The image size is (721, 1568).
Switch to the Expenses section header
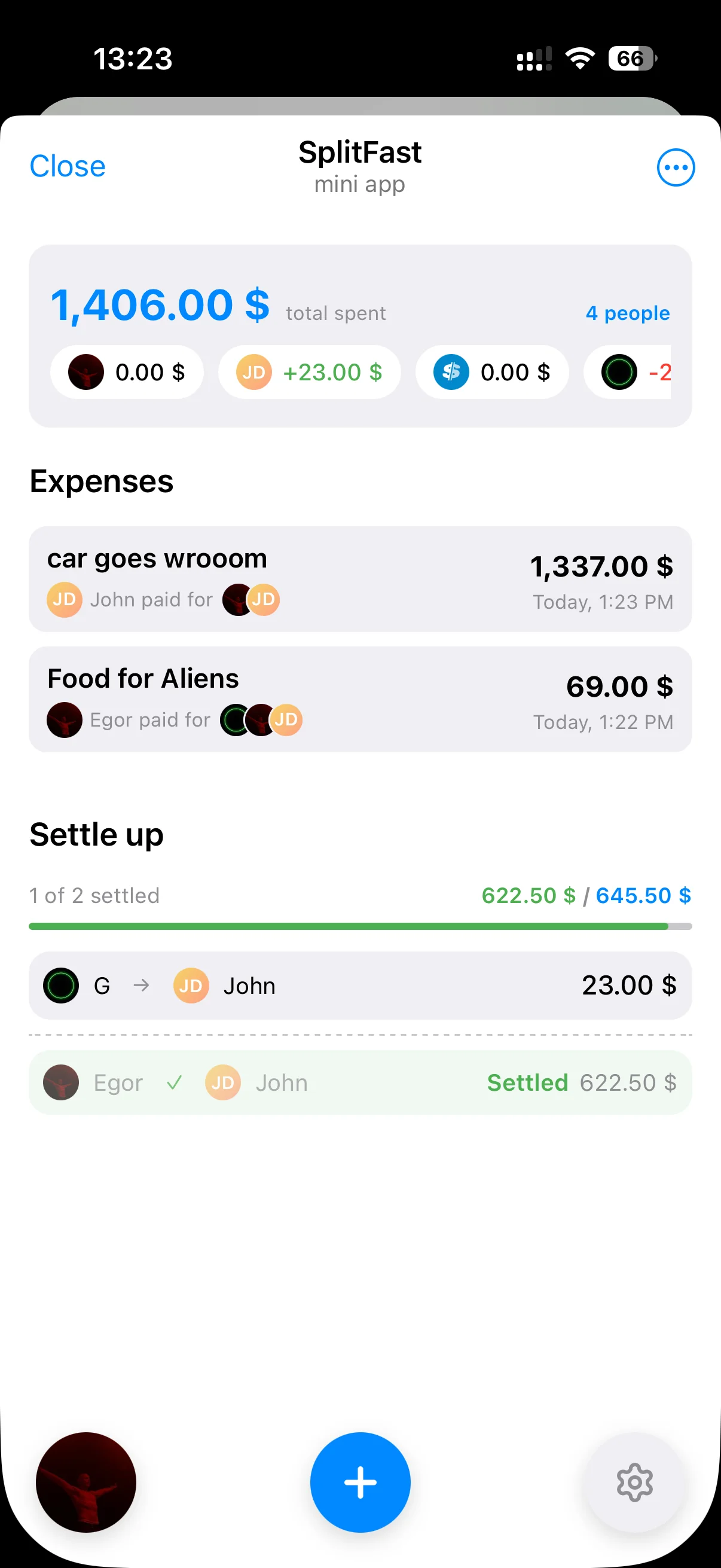tap(101, 481)
